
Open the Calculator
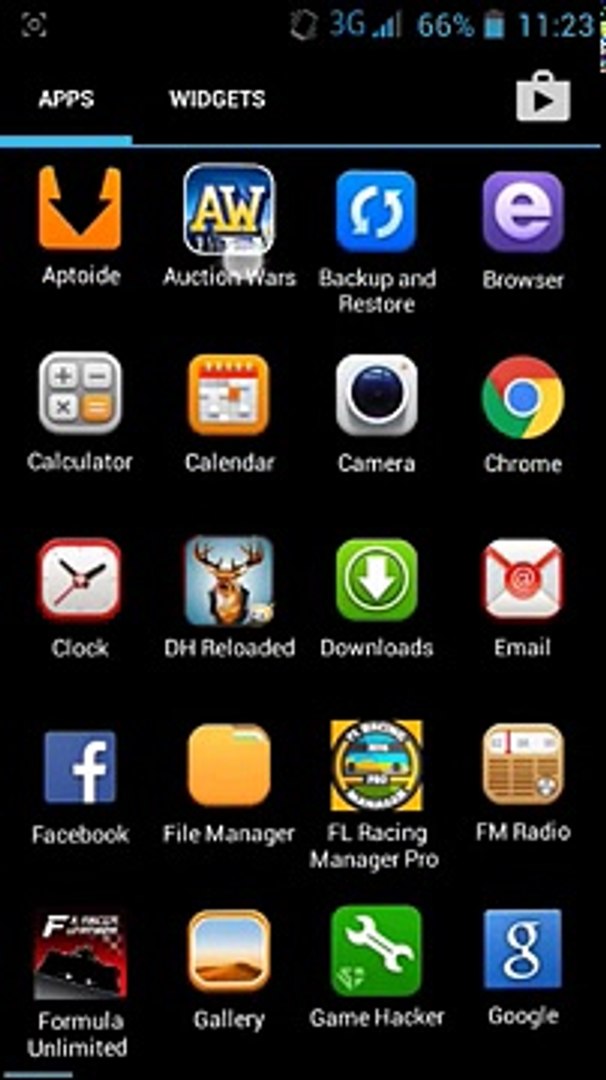pos(80,395)
